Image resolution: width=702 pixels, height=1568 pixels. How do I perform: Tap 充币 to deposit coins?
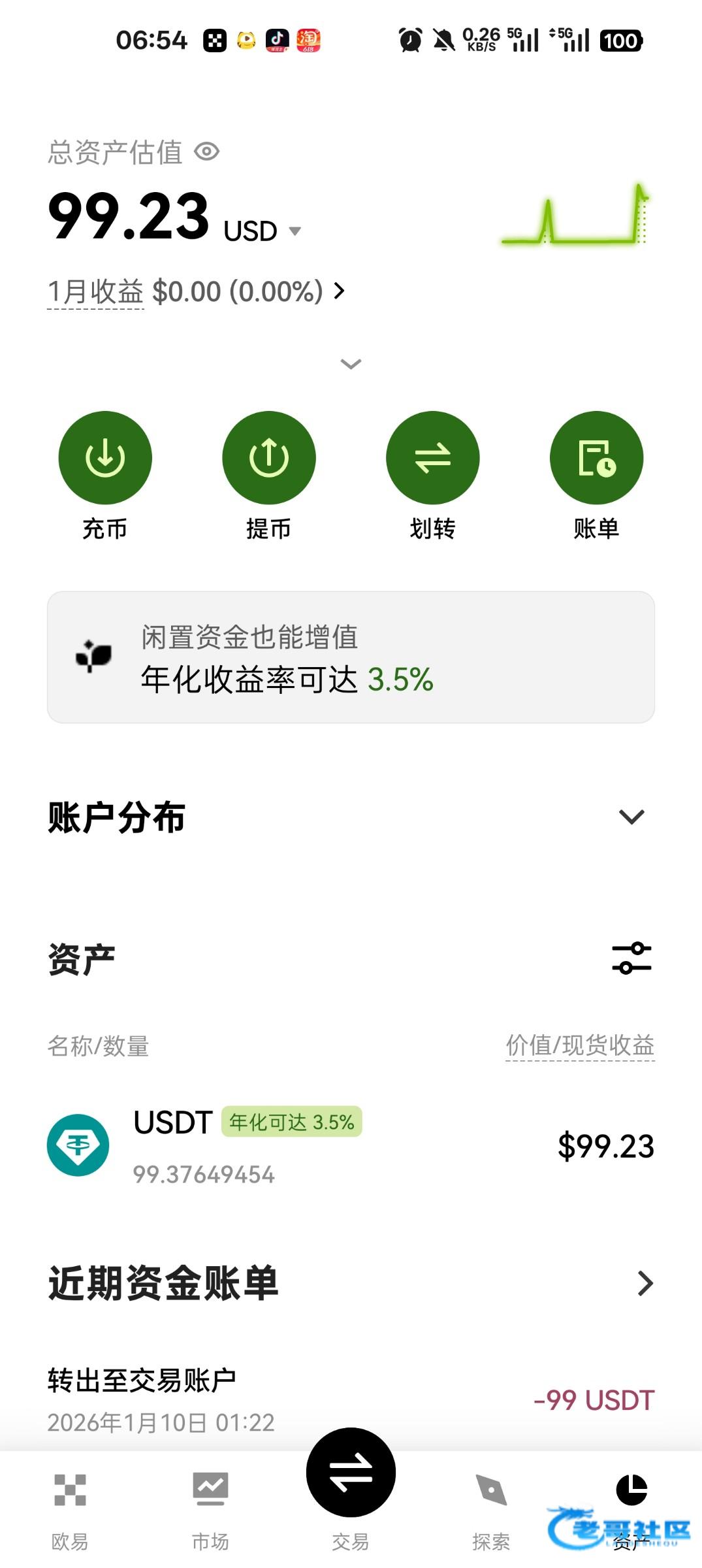pyautogui.click(x=105, y=458)
